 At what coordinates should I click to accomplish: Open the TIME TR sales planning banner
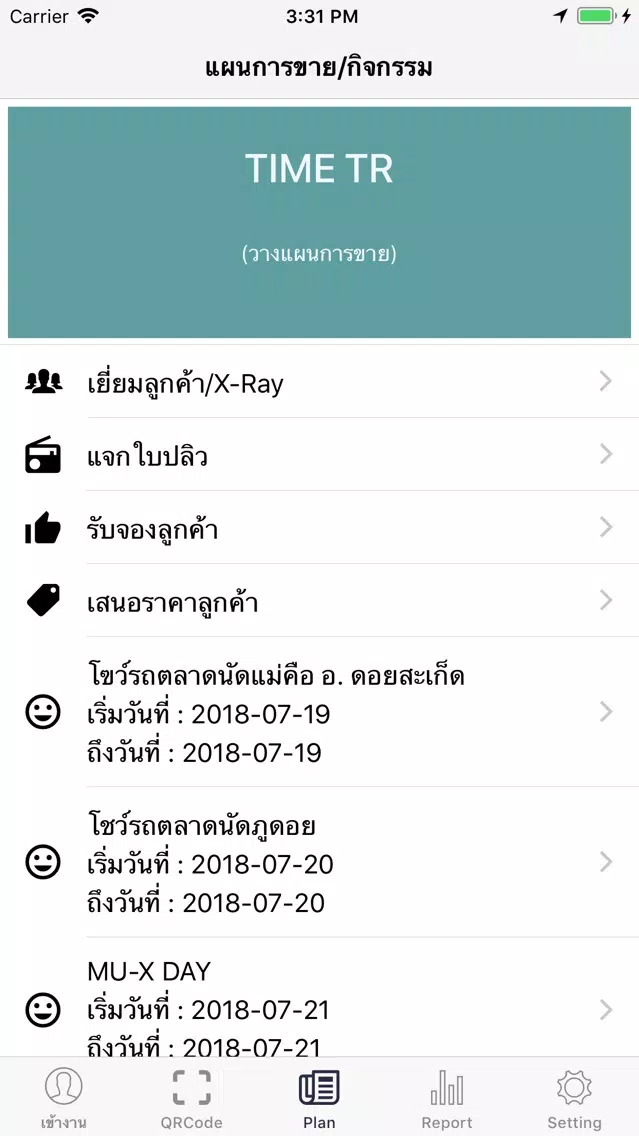pyautogui.click(x=320, y=222)
